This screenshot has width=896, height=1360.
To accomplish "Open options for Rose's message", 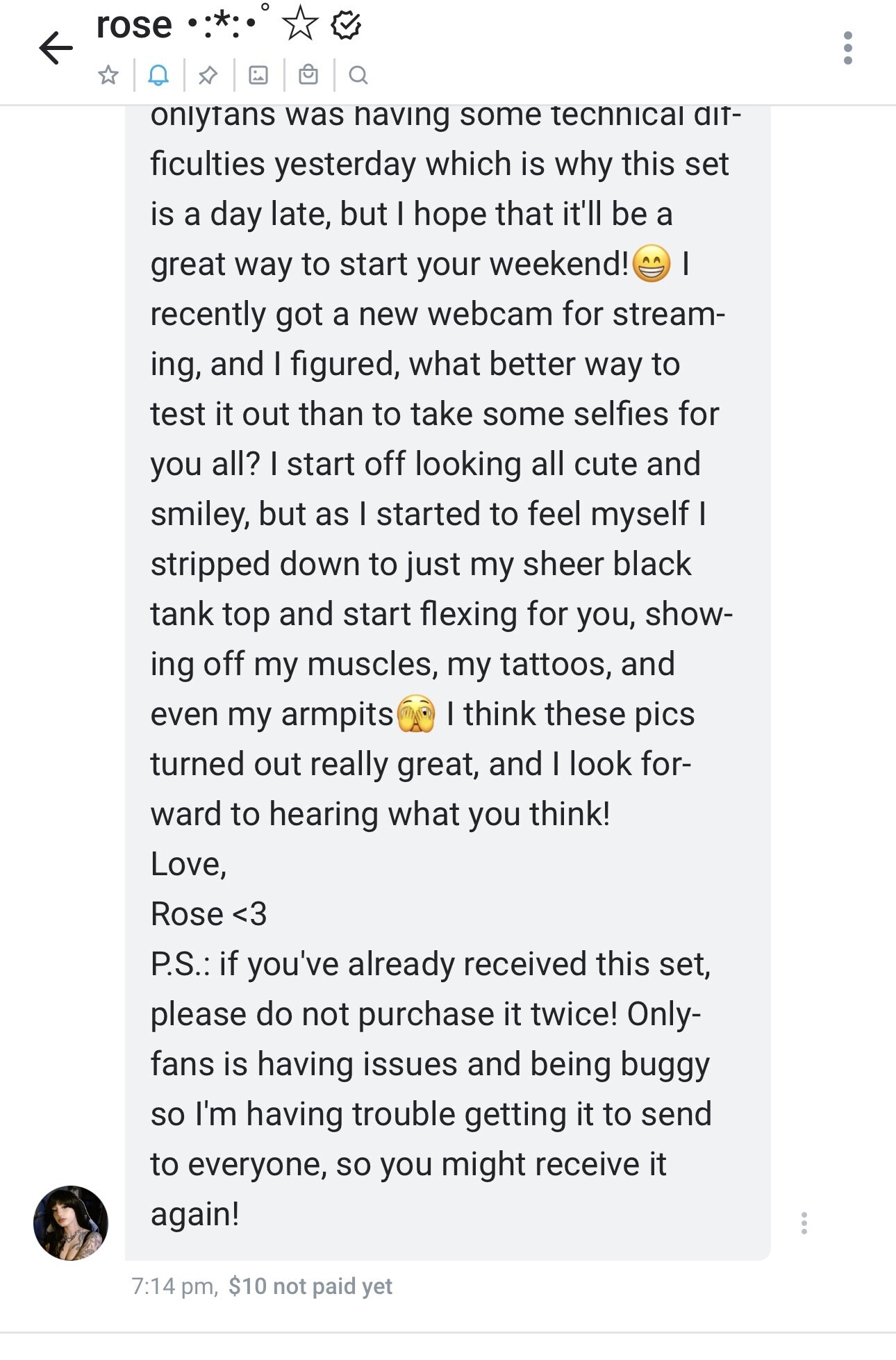I will [804, 1223].
